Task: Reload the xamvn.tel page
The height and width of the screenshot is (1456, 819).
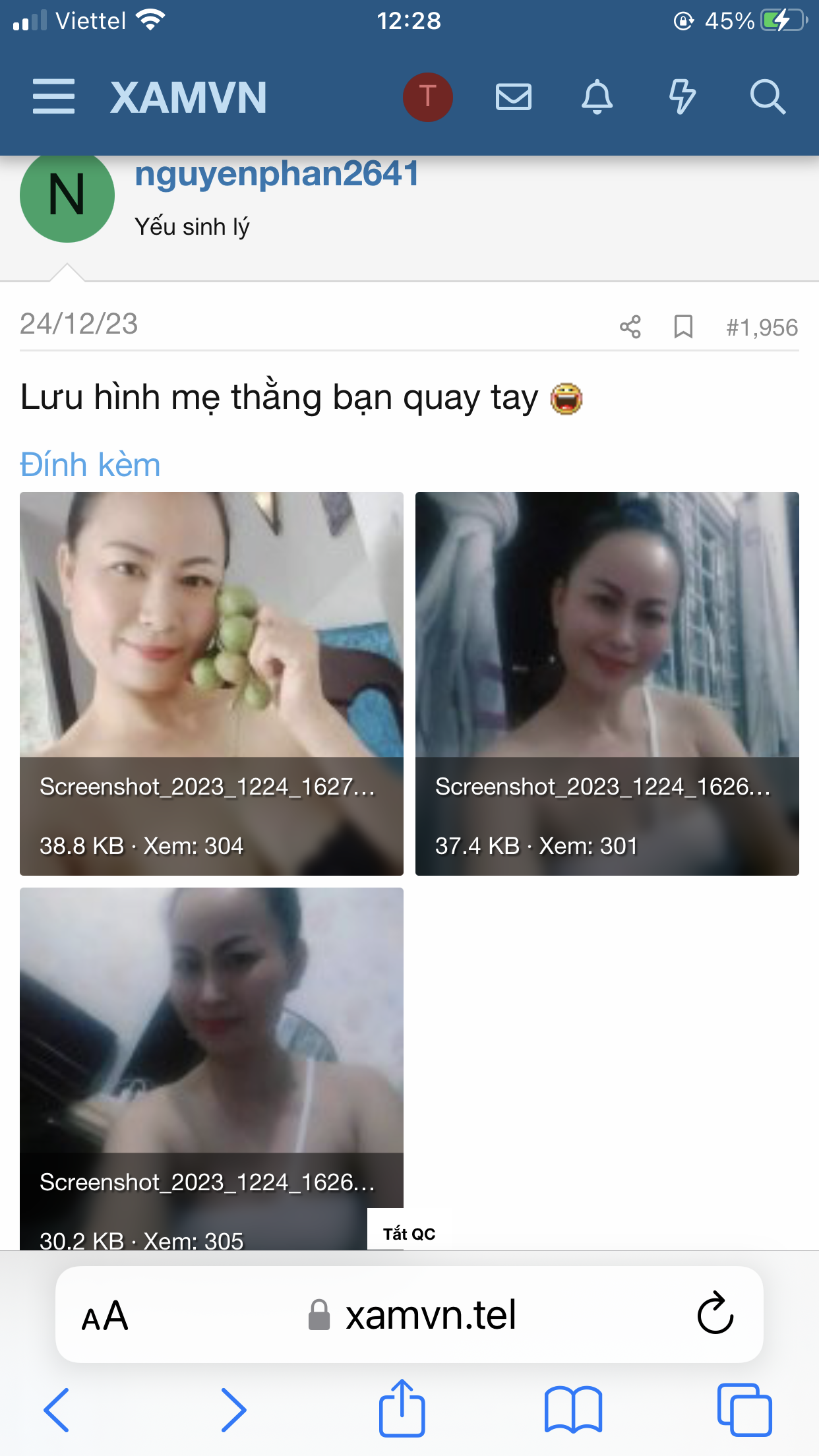Action: click(715, 1314)
